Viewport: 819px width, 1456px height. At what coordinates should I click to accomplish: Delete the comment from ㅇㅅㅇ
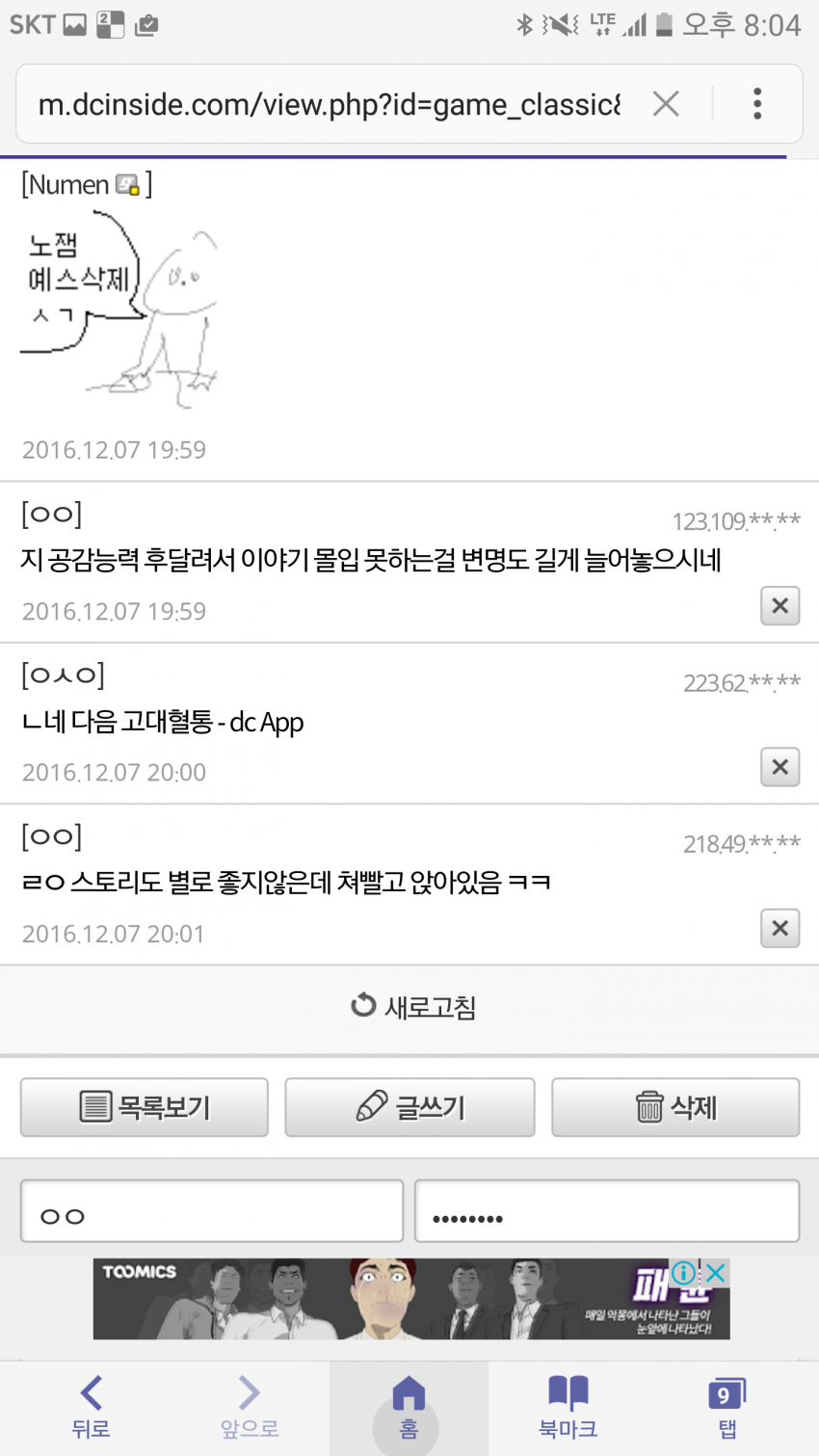[779, 767]
